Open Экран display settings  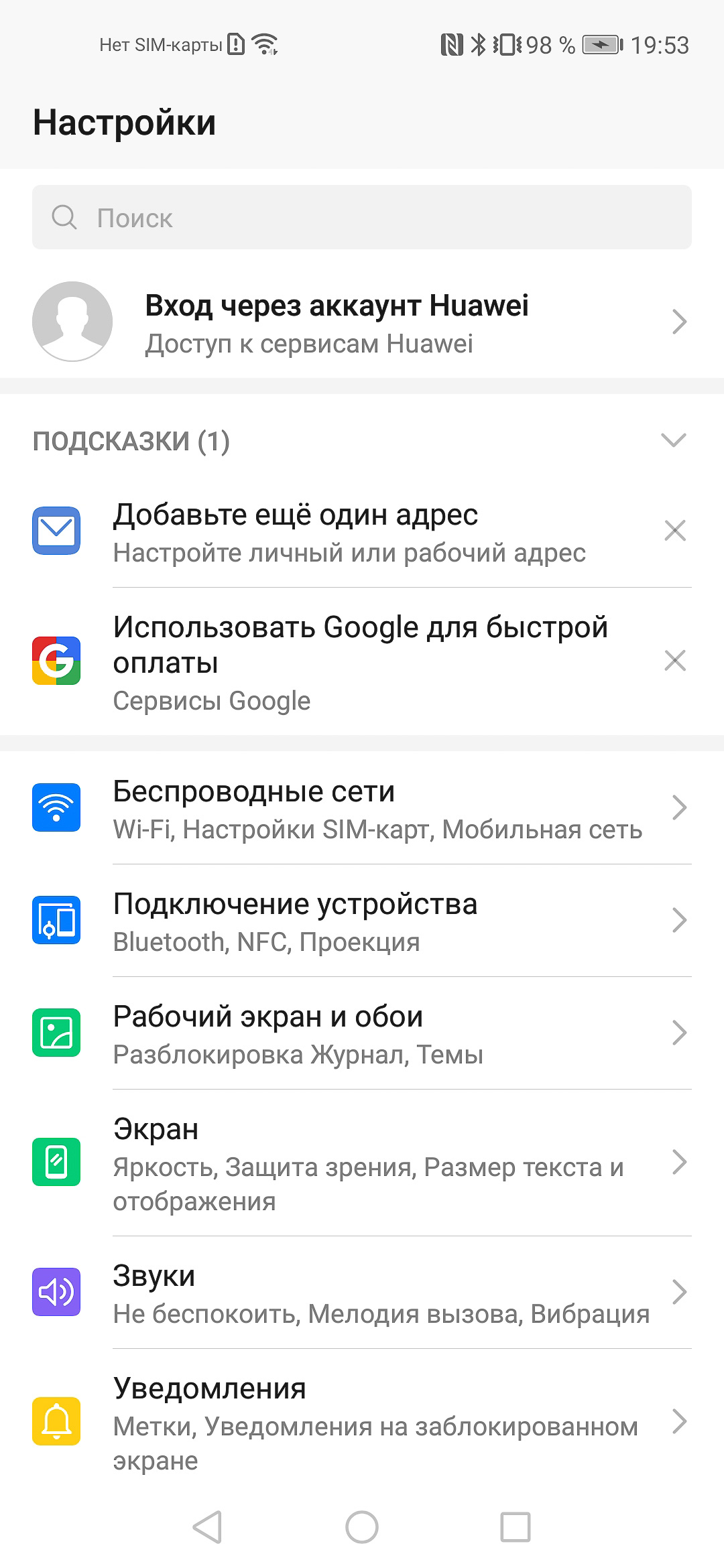click(362, 1163)
